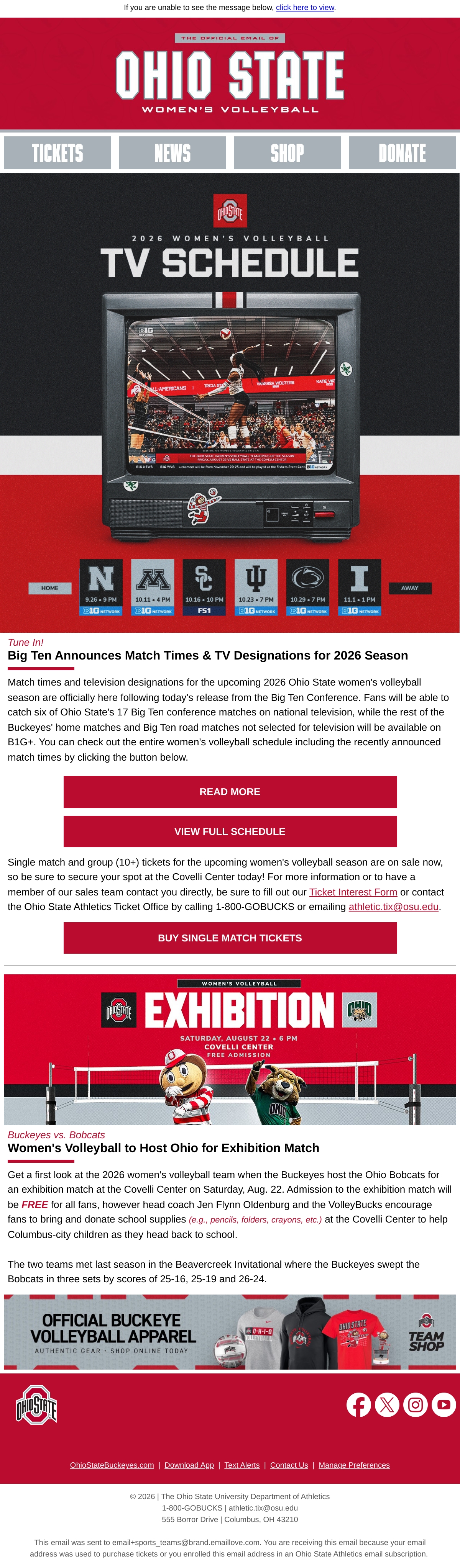Open the Instagram icon
The image size is (460, 1568).
tap(416, 1405)
